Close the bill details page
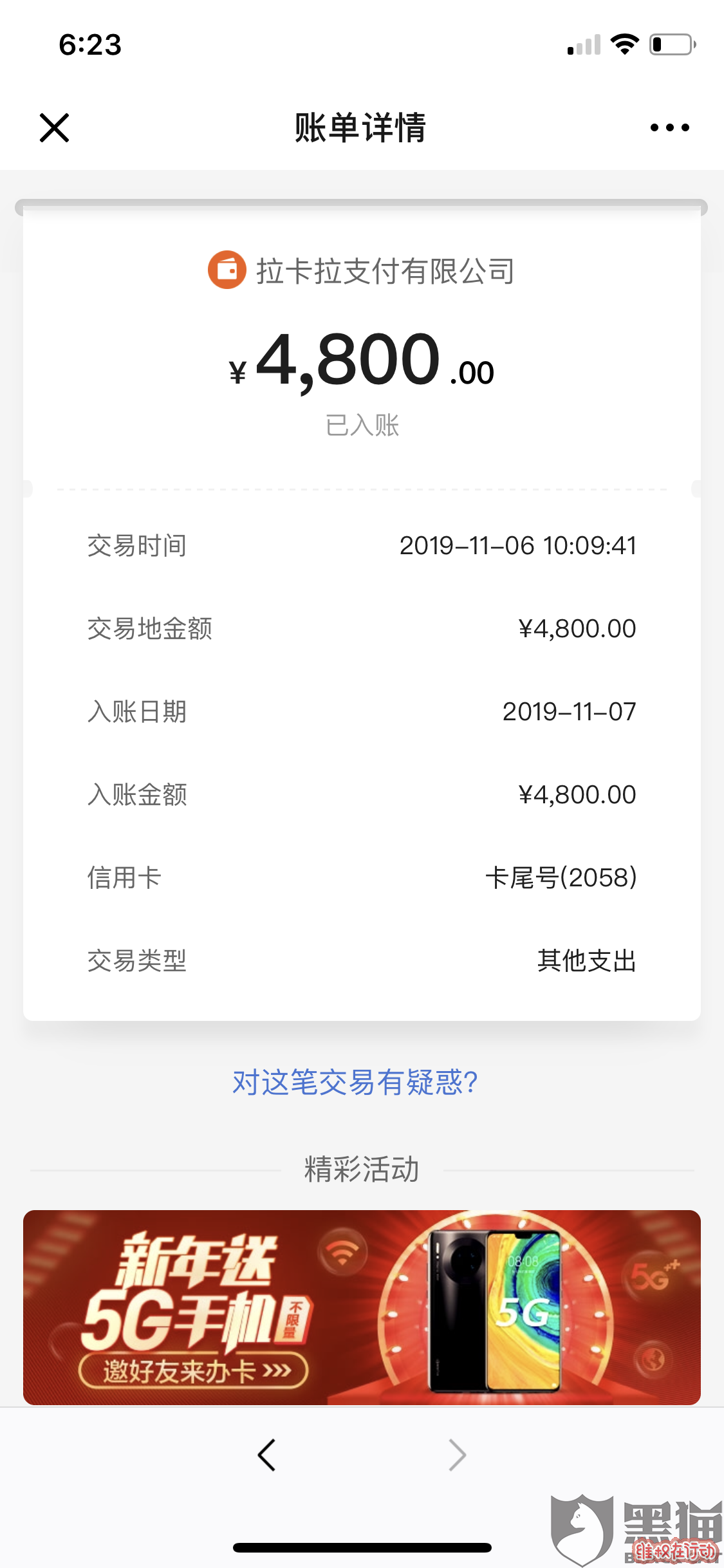 click(54, 127)
